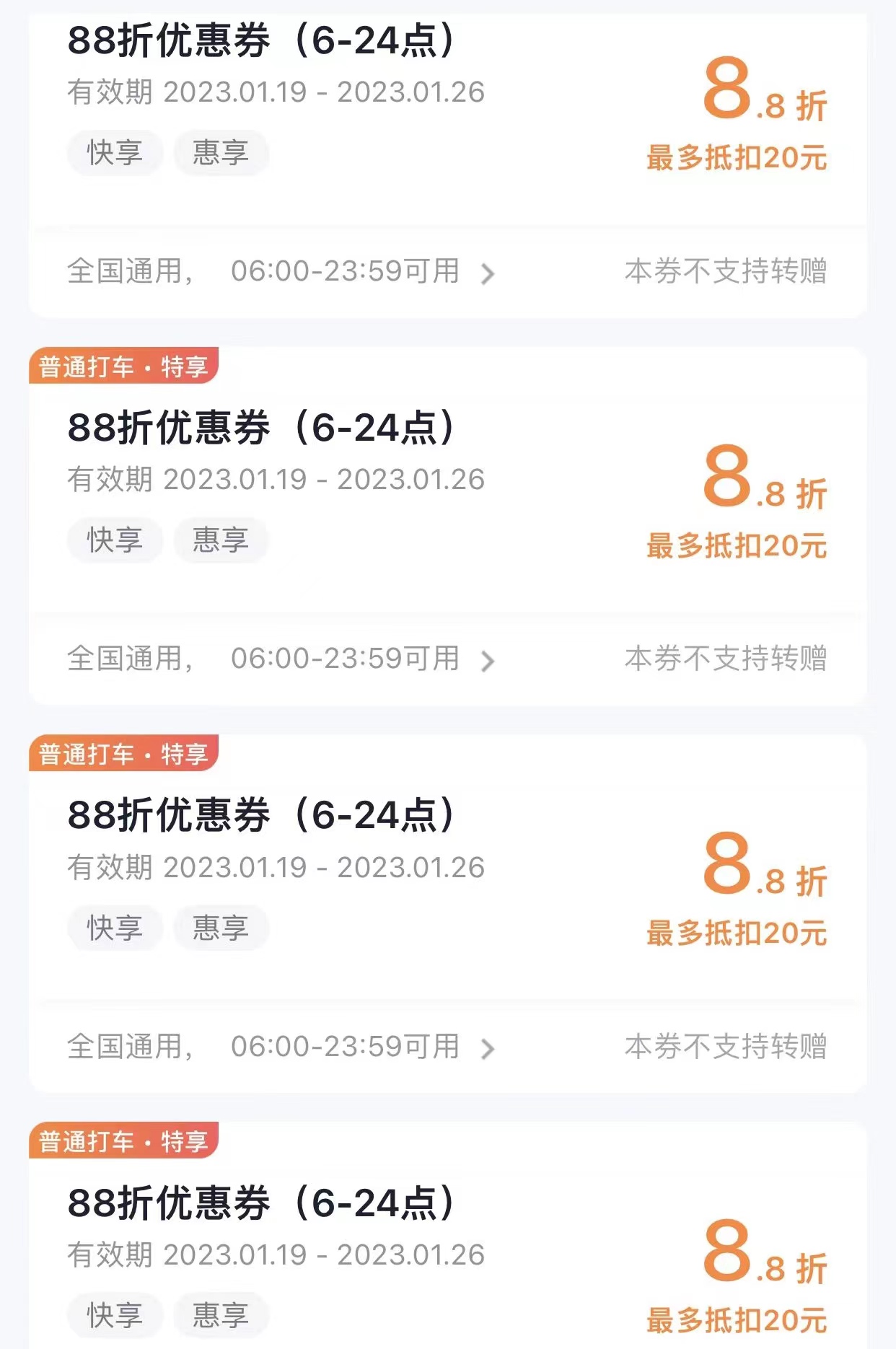Open the last 88折优惠券 card, cut off below
This screenshot has width=896, height=1349.
click(447, 1241)
